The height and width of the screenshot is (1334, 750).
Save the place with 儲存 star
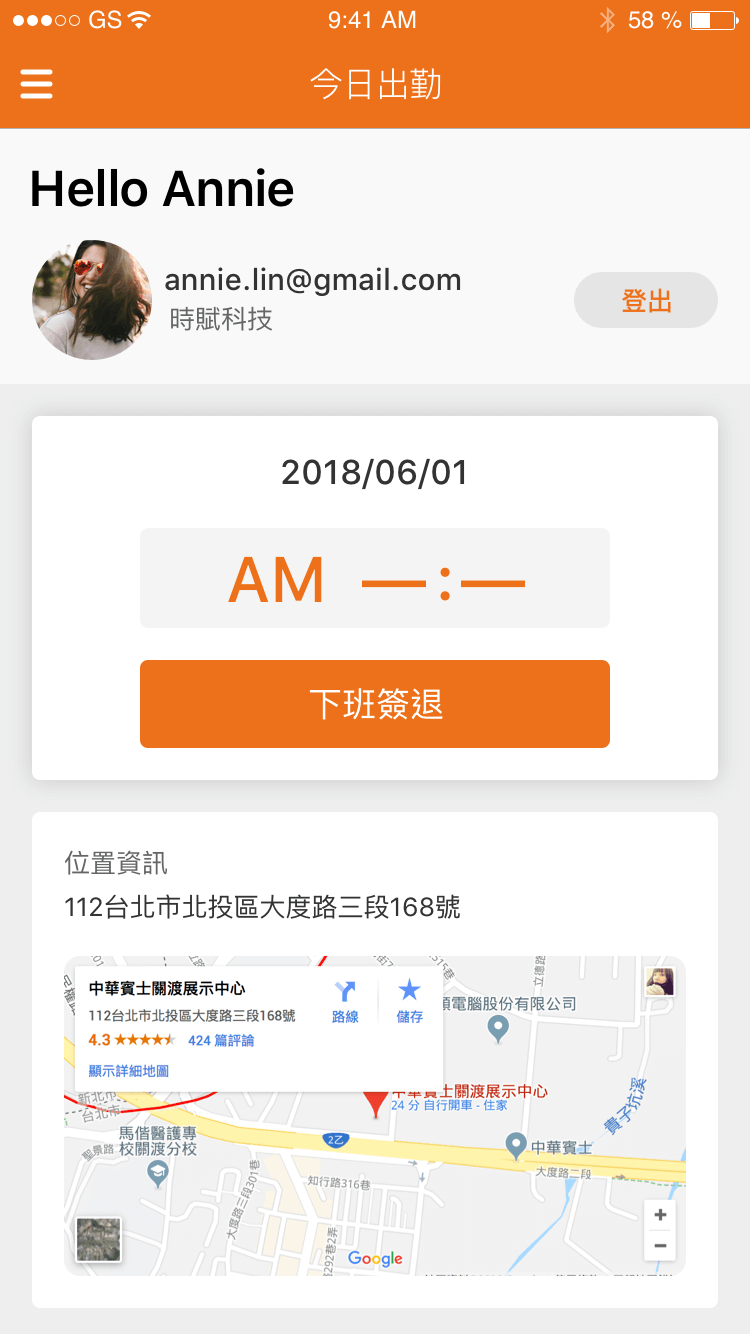[410, 1001]
